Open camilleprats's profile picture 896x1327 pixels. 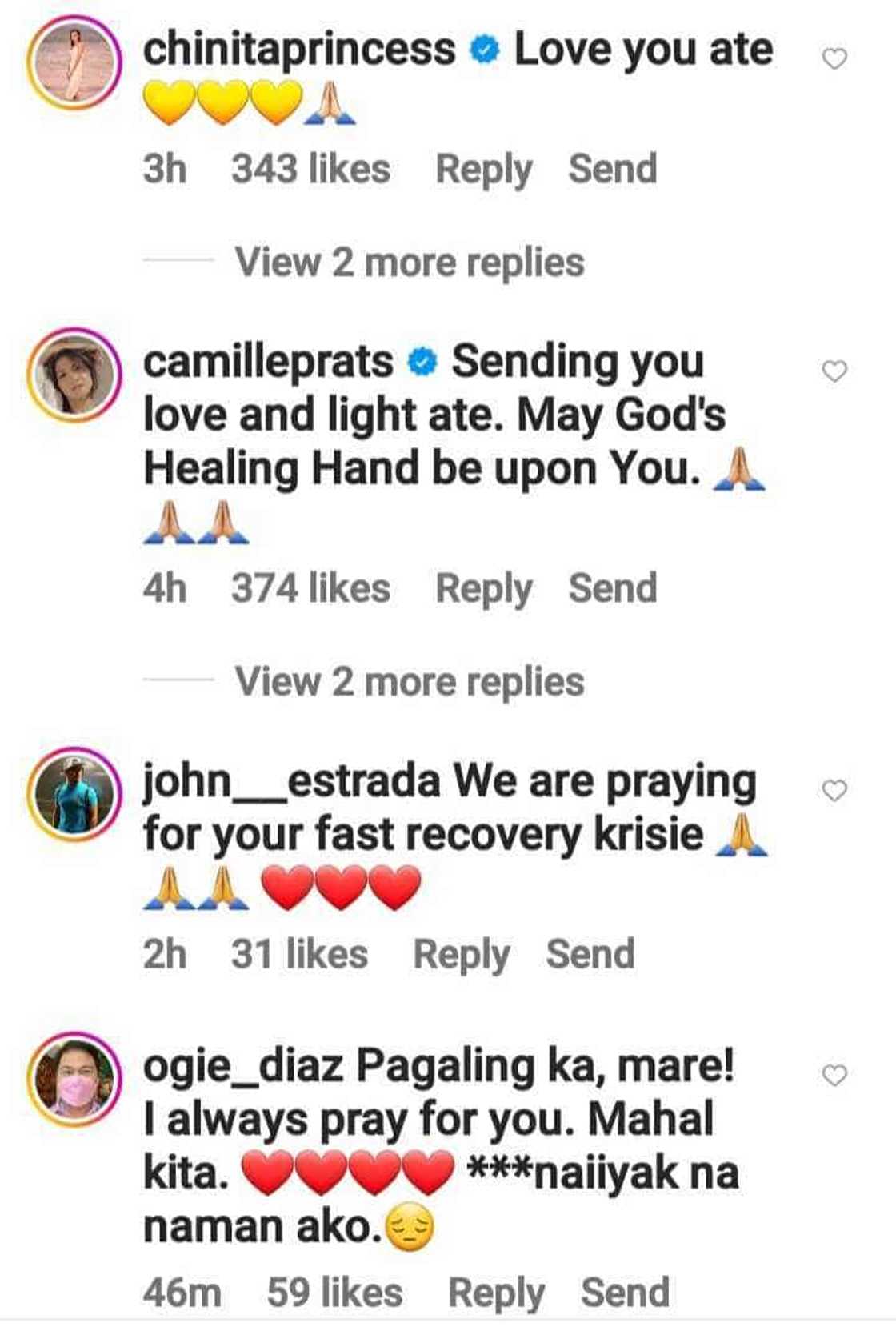(x=74, y=375)
